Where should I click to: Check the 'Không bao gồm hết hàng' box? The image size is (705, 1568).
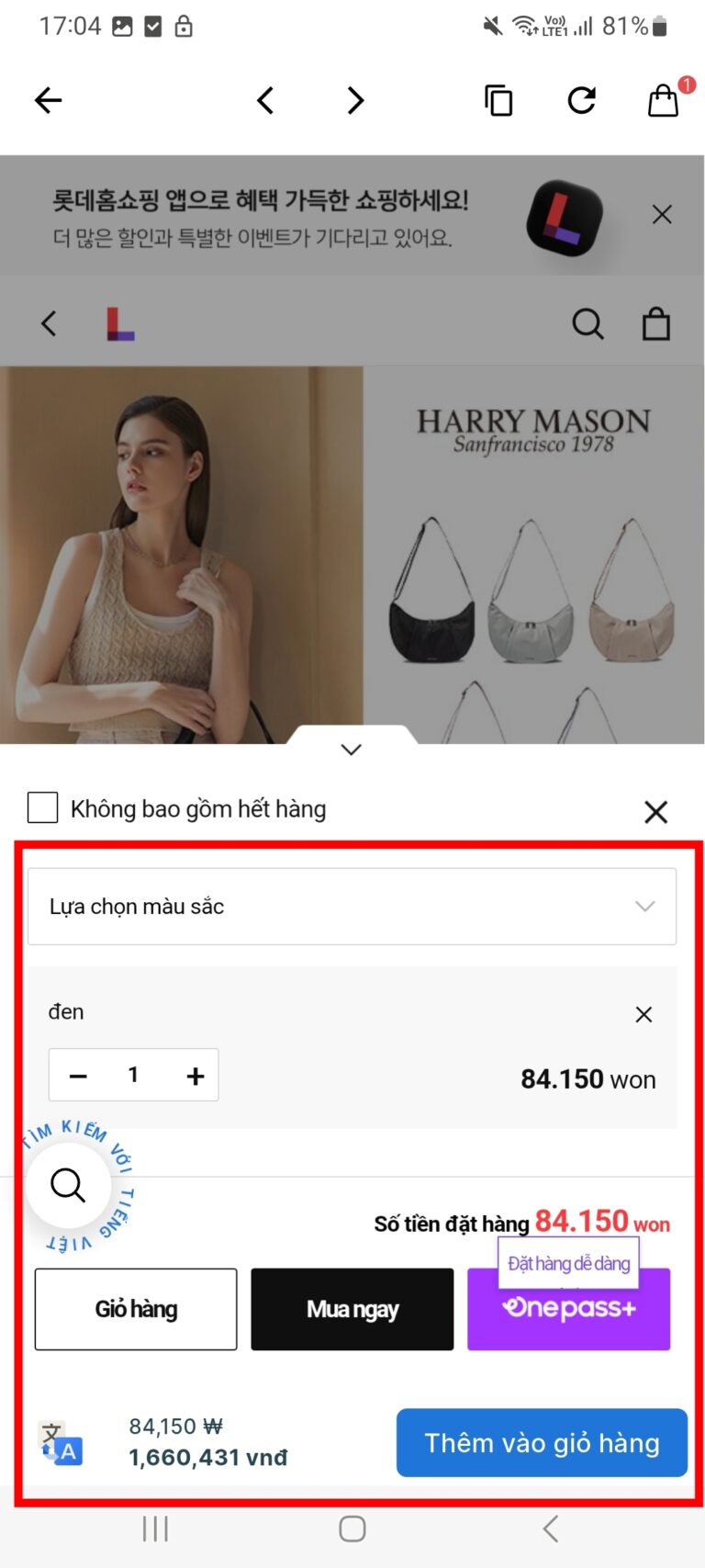(43, 808)
